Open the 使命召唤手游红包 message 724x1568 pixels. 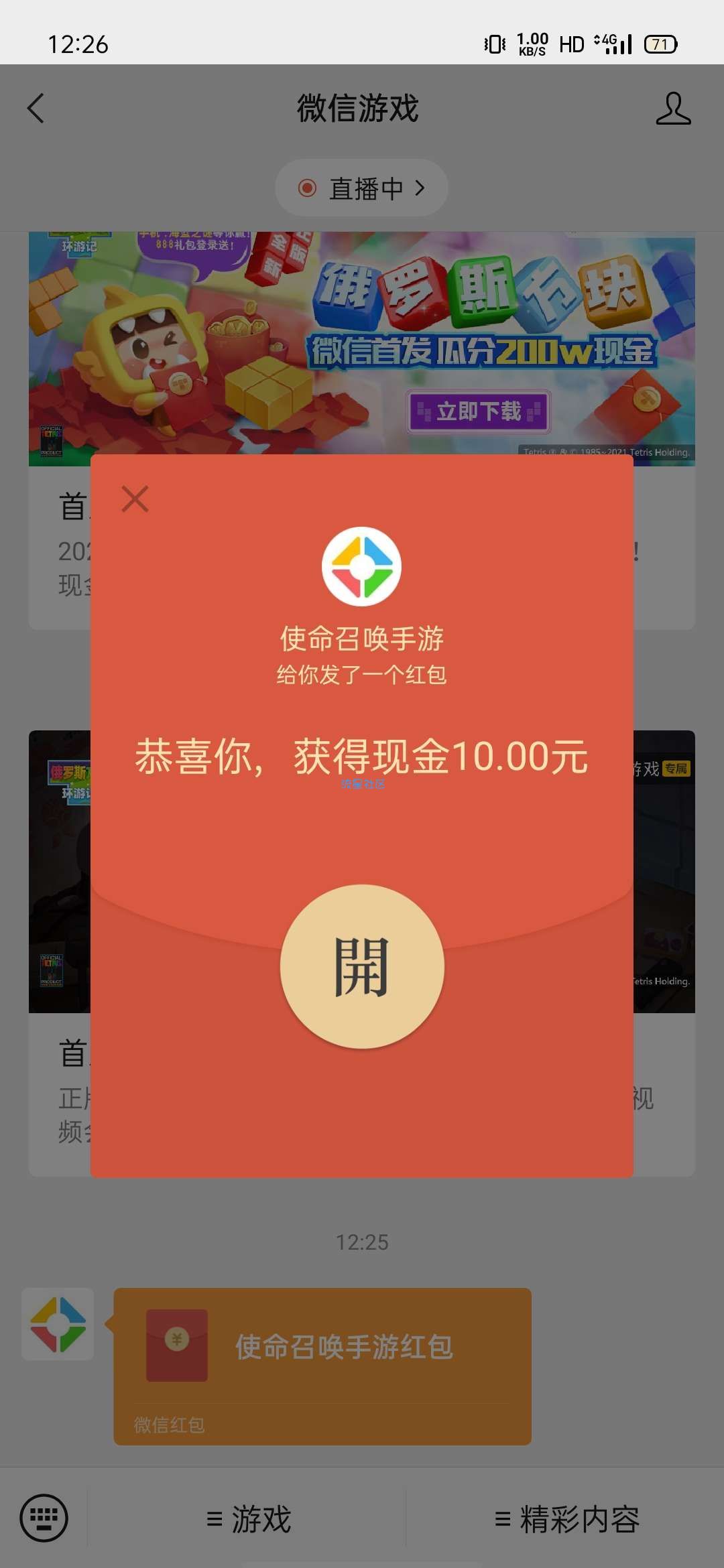322,1366
